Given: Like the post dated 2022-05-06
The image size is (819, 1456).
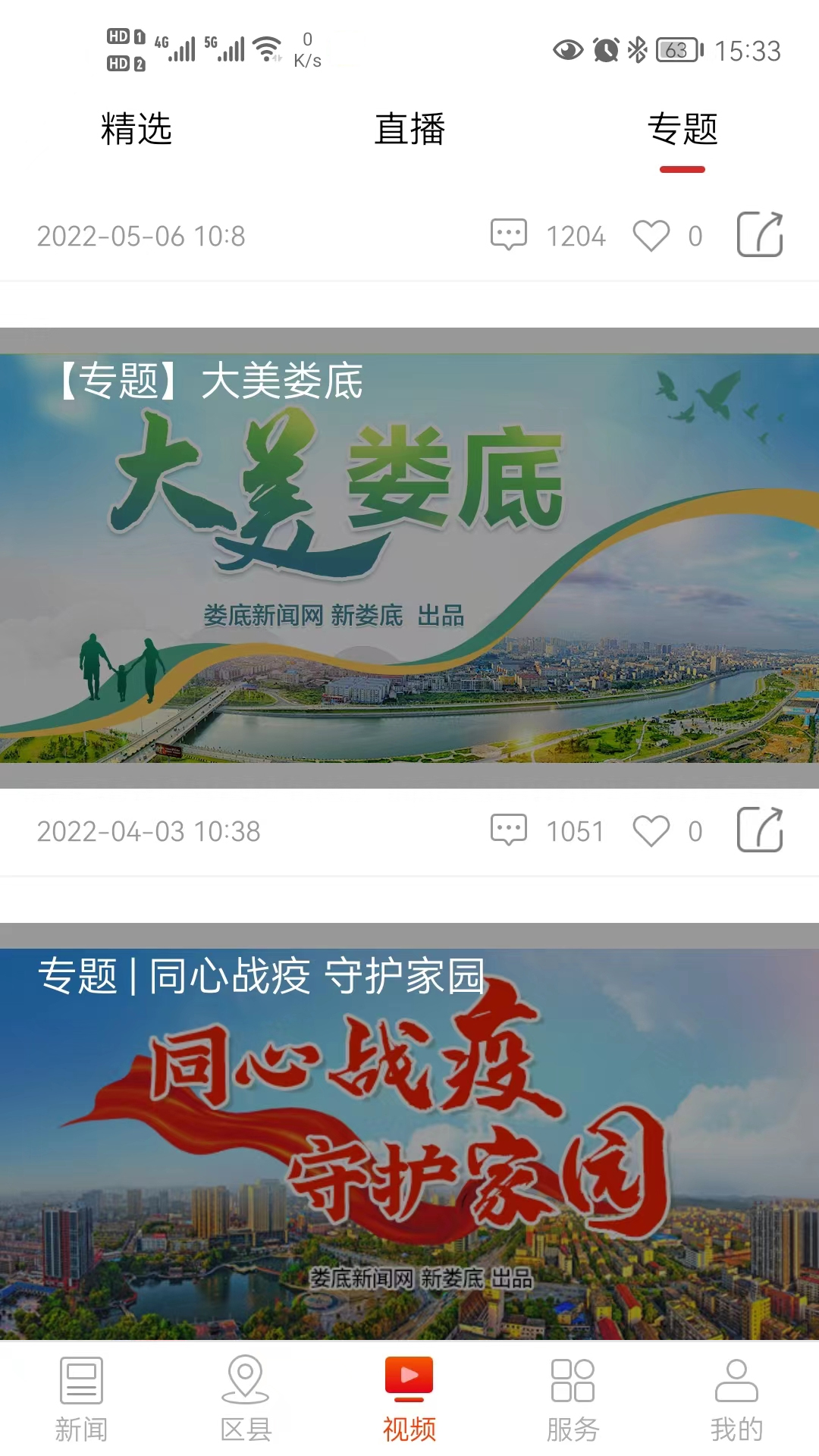Looking at the screenshot, I should tap(651, 235).
